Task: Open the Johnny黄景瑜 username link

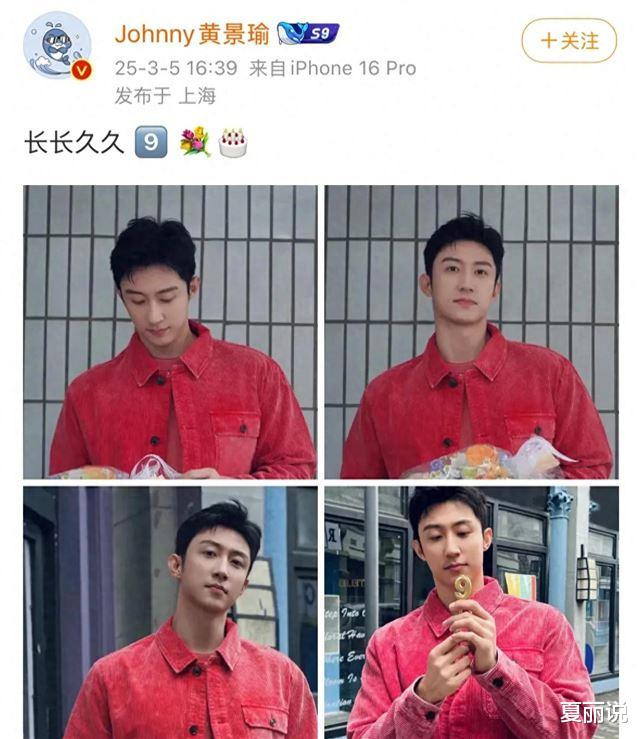Action: [x=191, y=34]
